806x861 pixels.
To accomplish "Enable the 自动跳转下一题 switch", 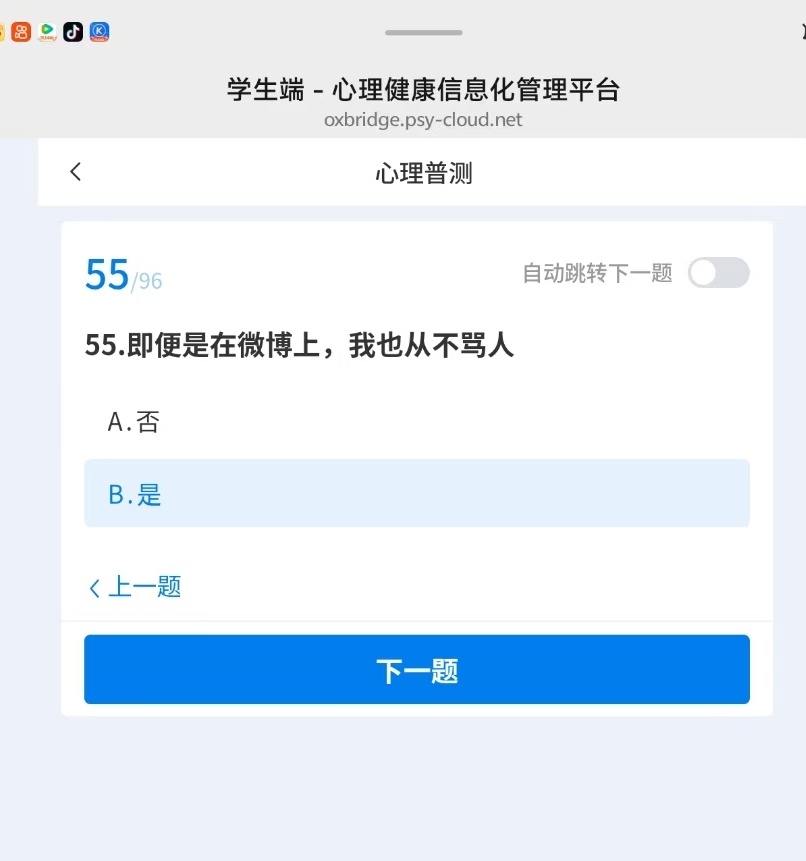I will 718,273.
